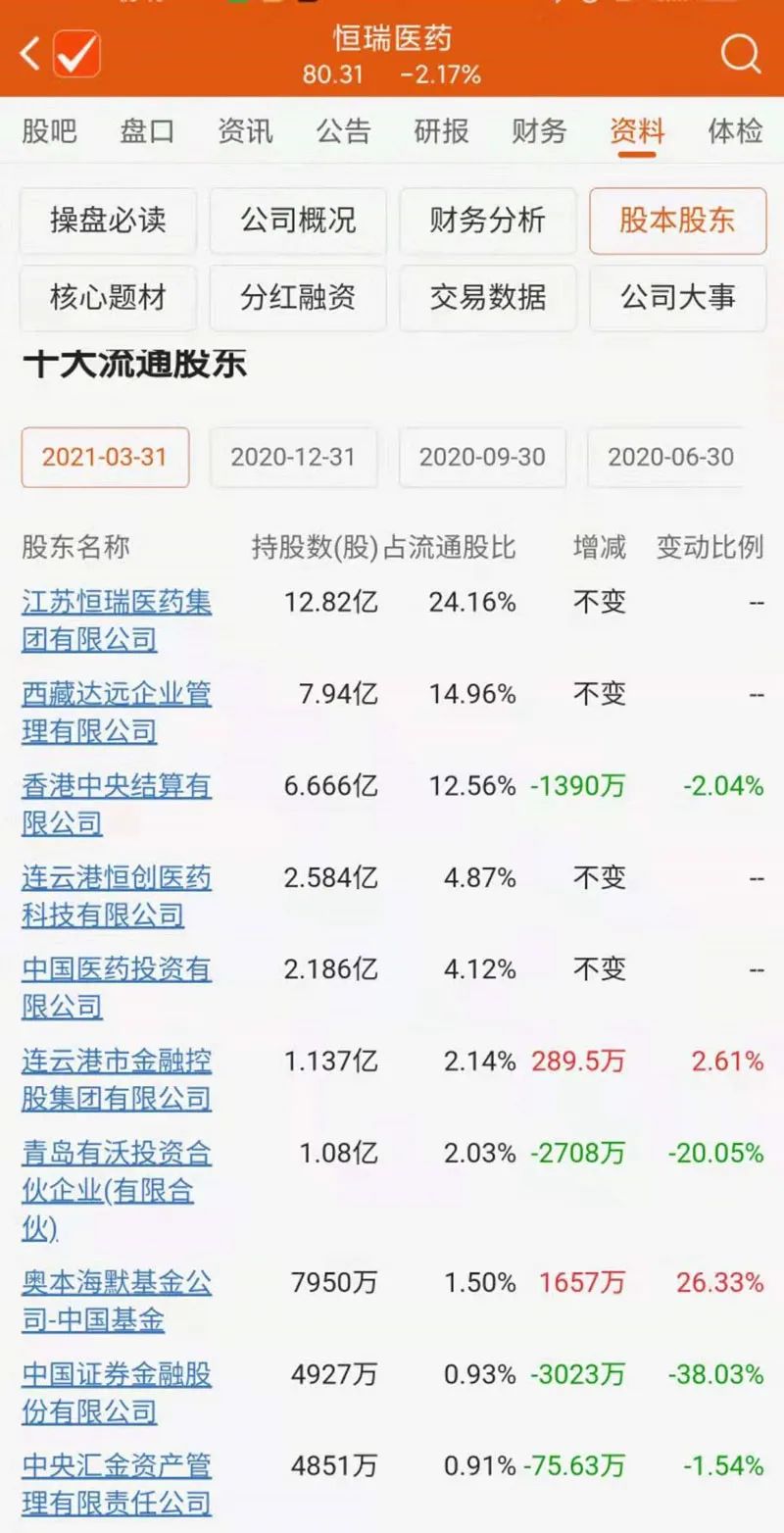The width and height of the screenshot is (784, 1533).
Task: Open the 财务 tab
Action: click(539, 131)
